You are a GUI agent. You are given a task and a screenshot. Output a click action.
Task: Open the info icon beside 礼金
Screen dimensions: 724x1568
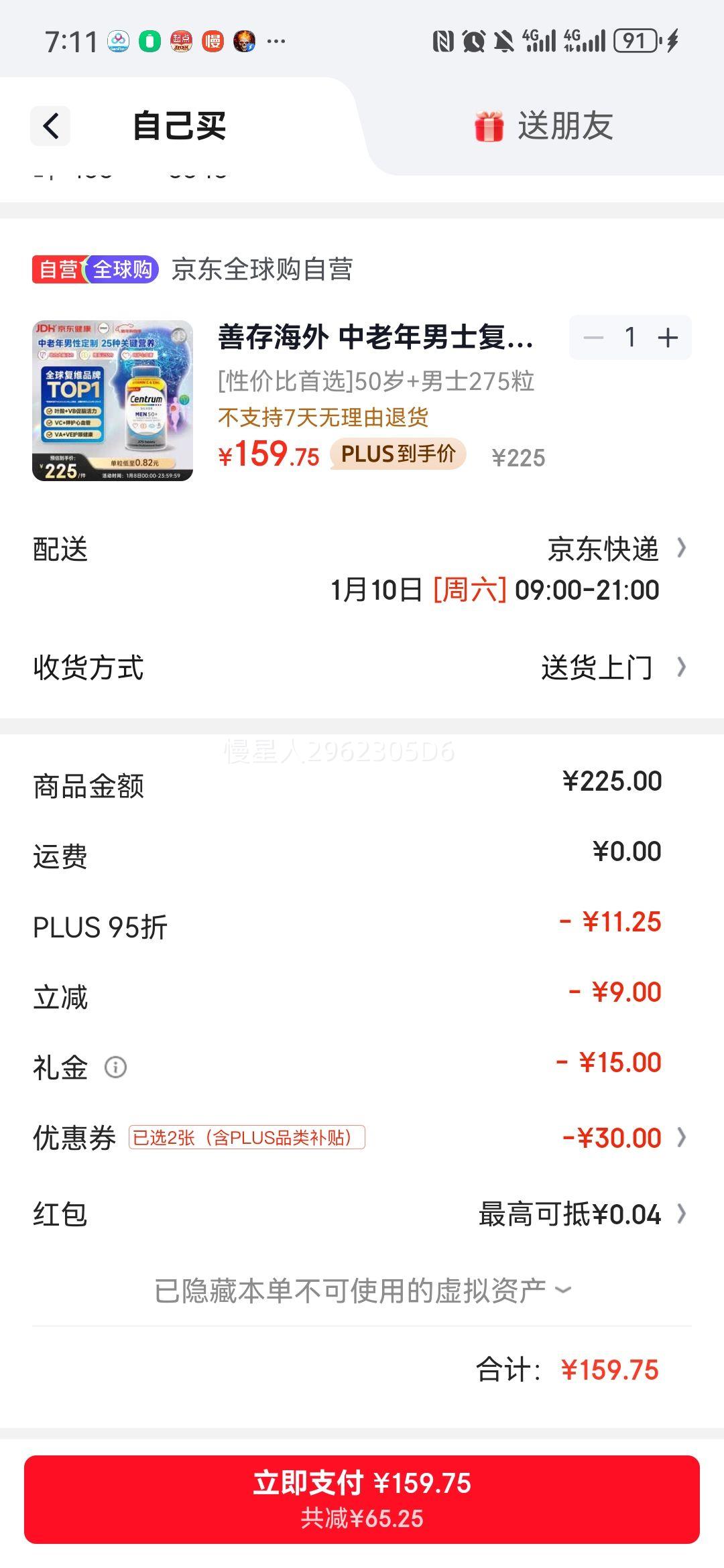115,1067
